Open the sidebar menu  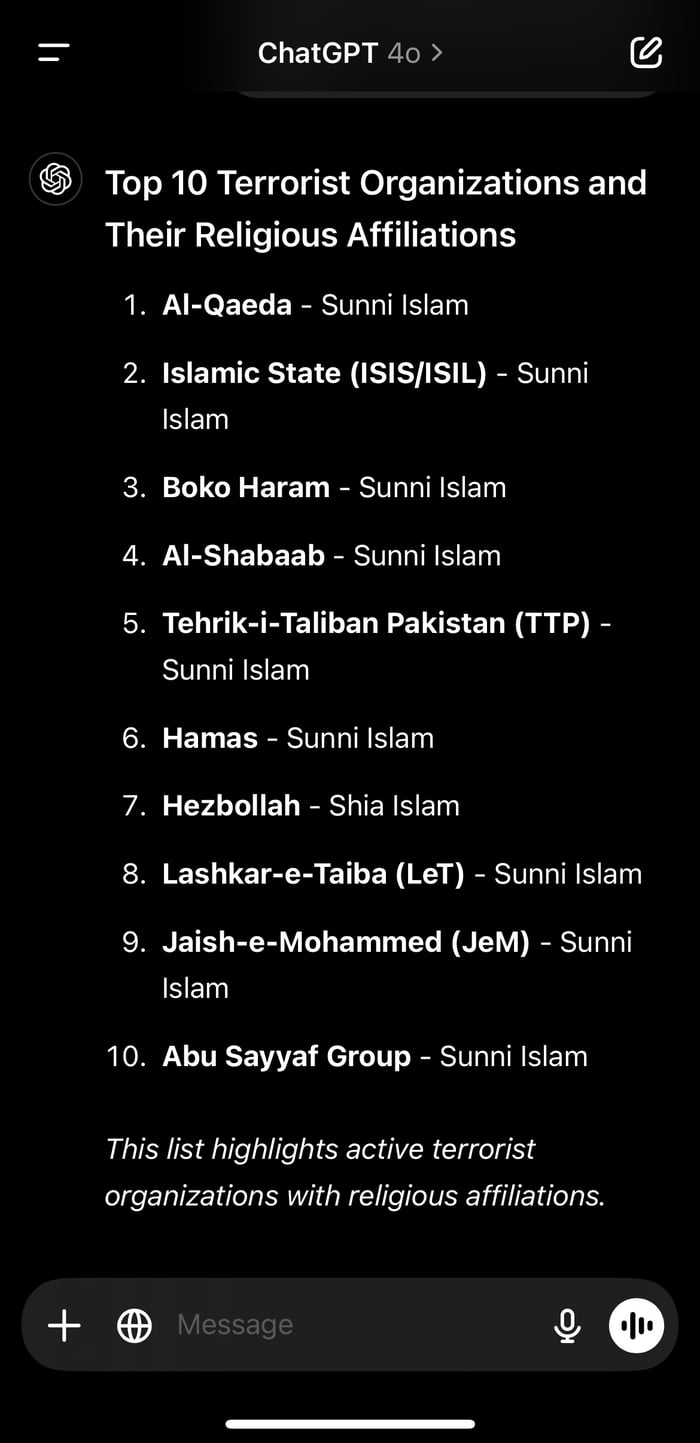53,52
